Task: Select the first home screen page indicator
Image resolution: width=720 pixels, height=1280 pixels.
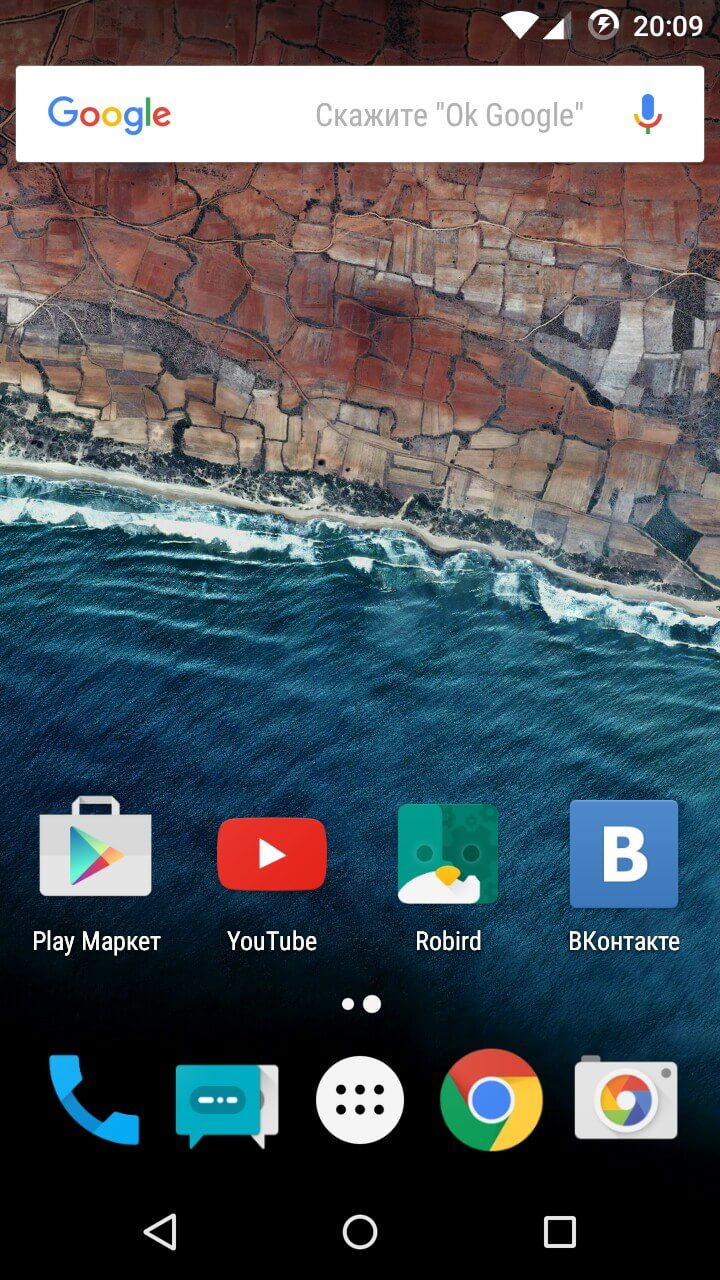Action: (x=349, y=1004)
